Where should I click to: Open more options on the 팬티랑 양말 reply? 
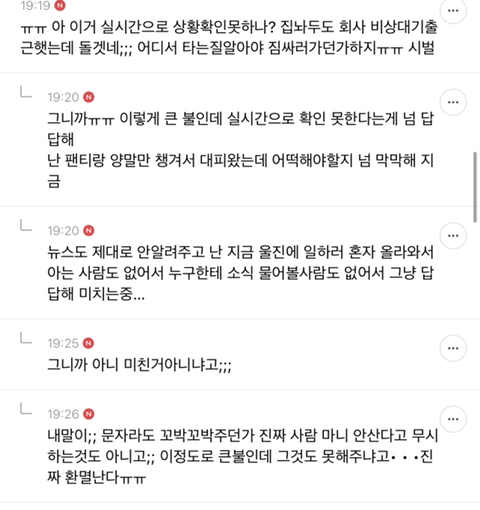pos(453,102)
